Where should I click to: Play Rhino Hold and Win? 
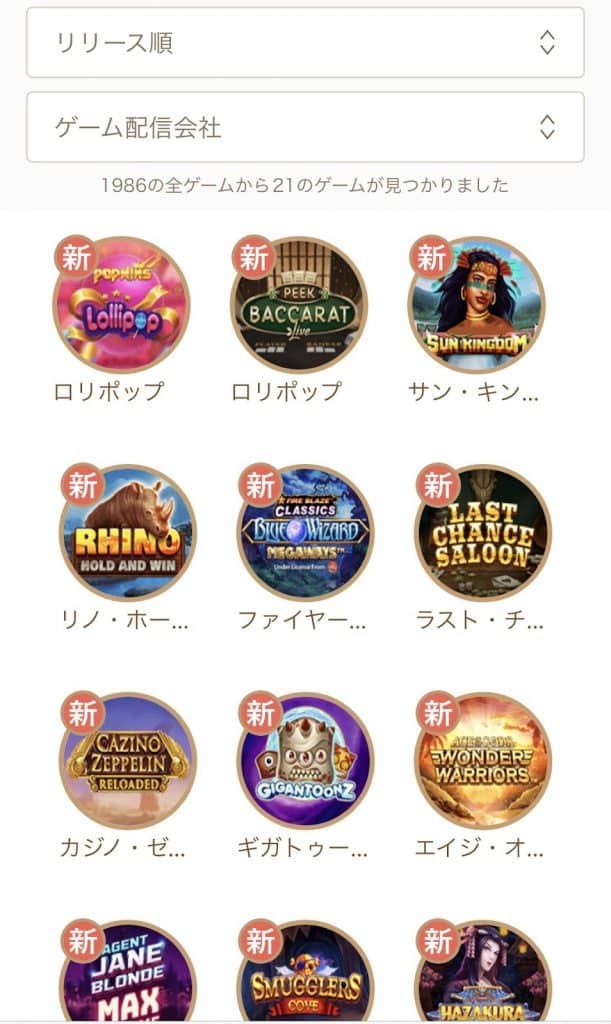pos(127,532)
